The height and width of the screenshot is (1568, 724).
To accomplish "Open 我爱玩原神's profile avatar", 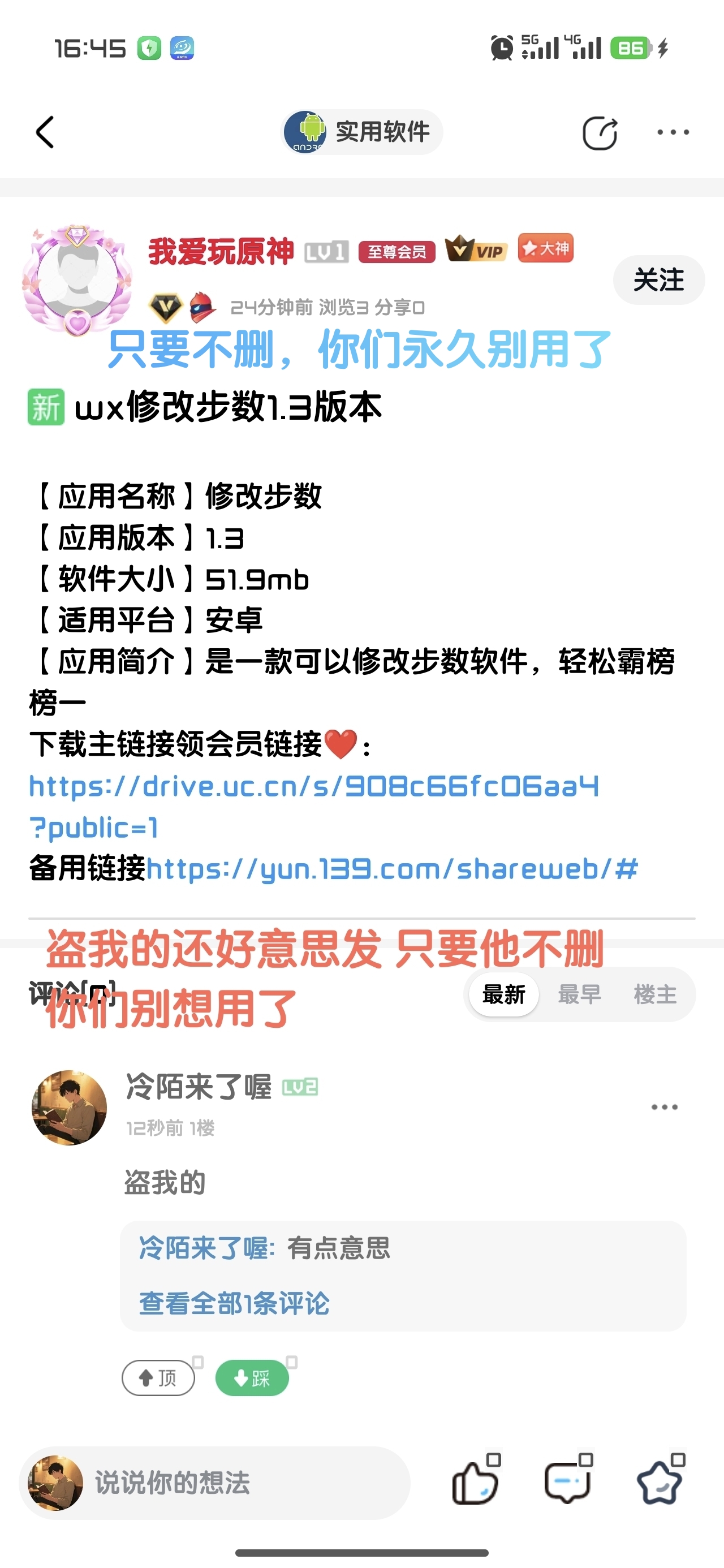I will tap(77, 279).
